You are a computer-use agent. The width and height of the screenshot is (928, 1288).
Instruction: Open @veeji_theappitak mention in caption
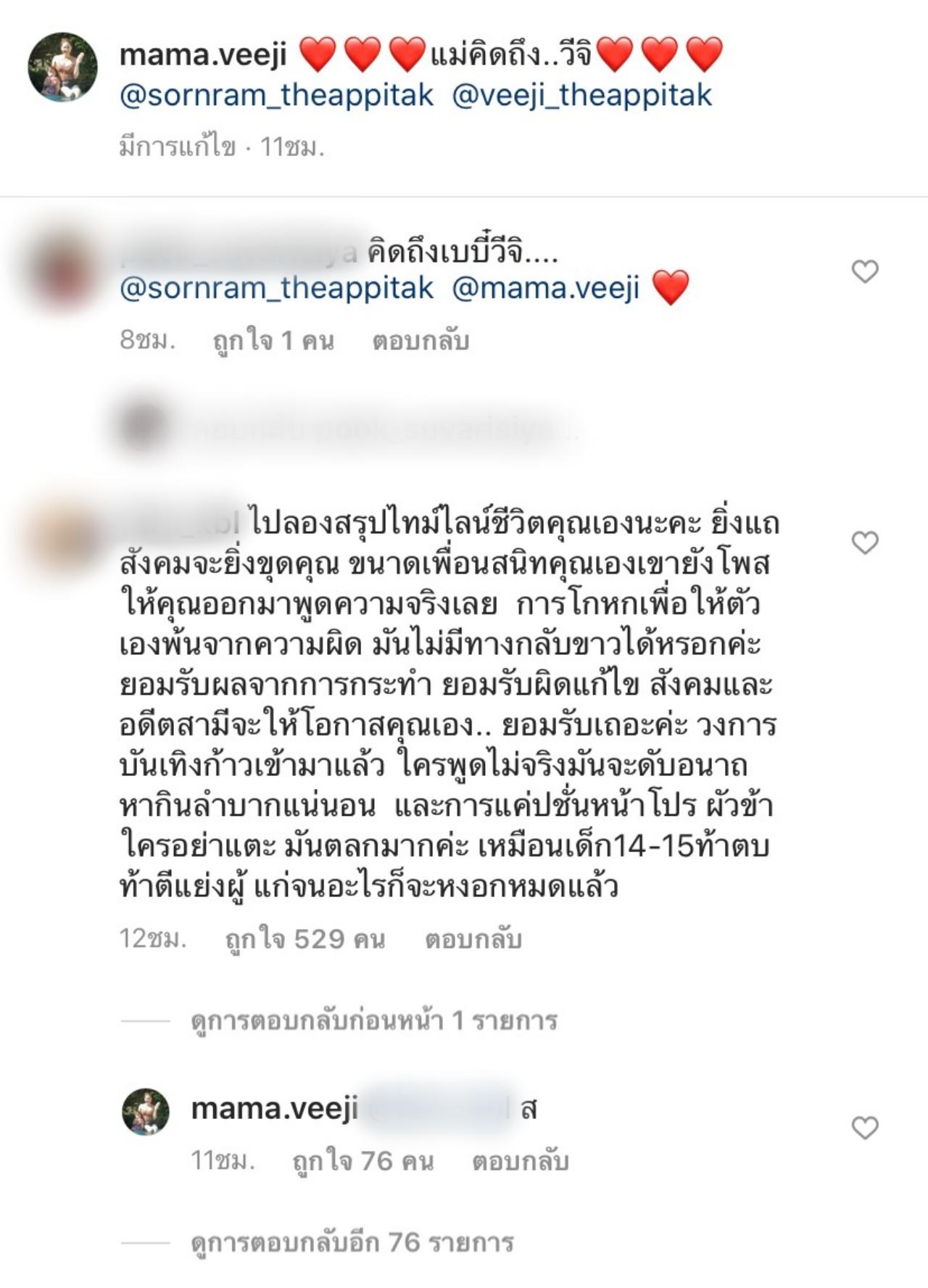pos(581,96)
